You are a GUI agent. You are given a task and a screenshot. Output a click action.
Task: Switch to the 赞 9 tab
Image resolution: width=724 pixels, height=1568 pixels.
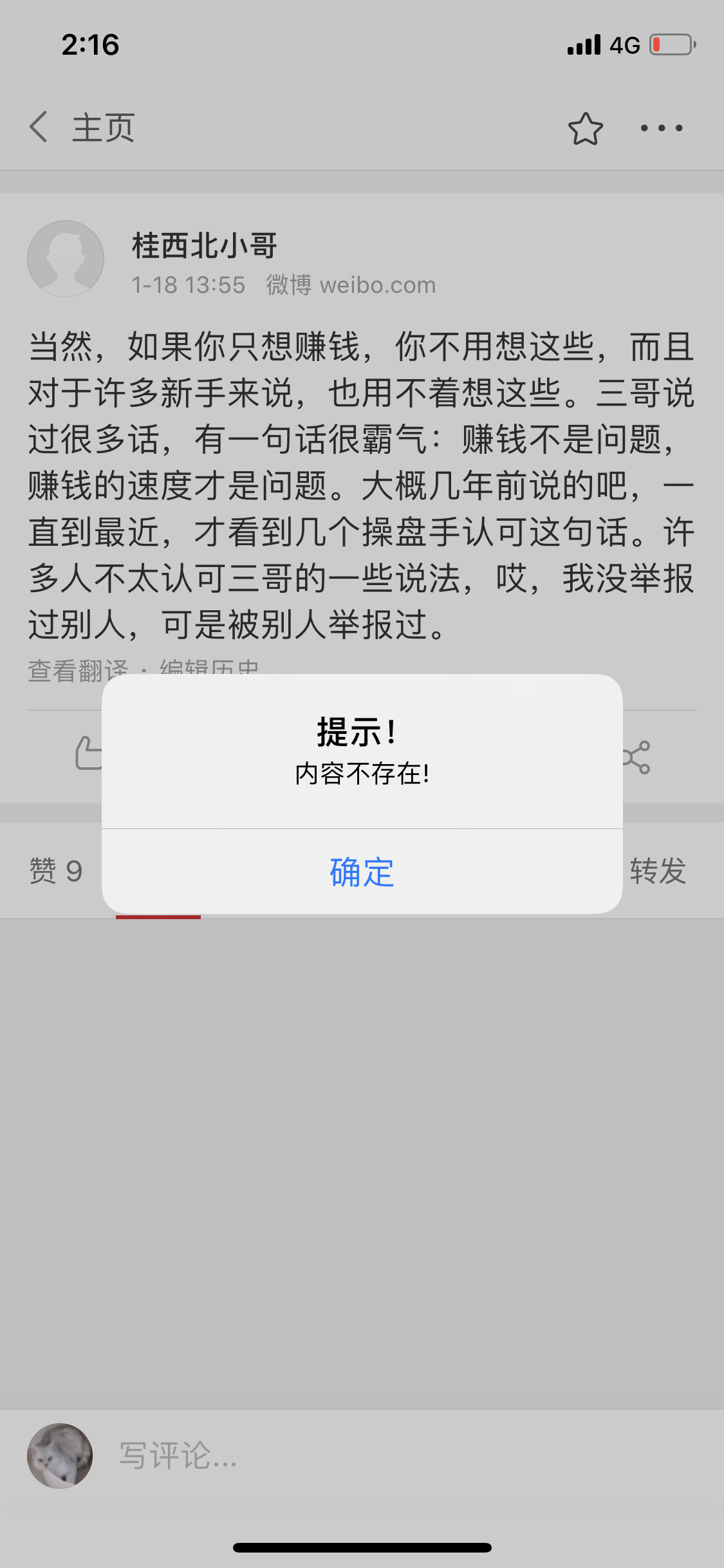coord(56,871)
